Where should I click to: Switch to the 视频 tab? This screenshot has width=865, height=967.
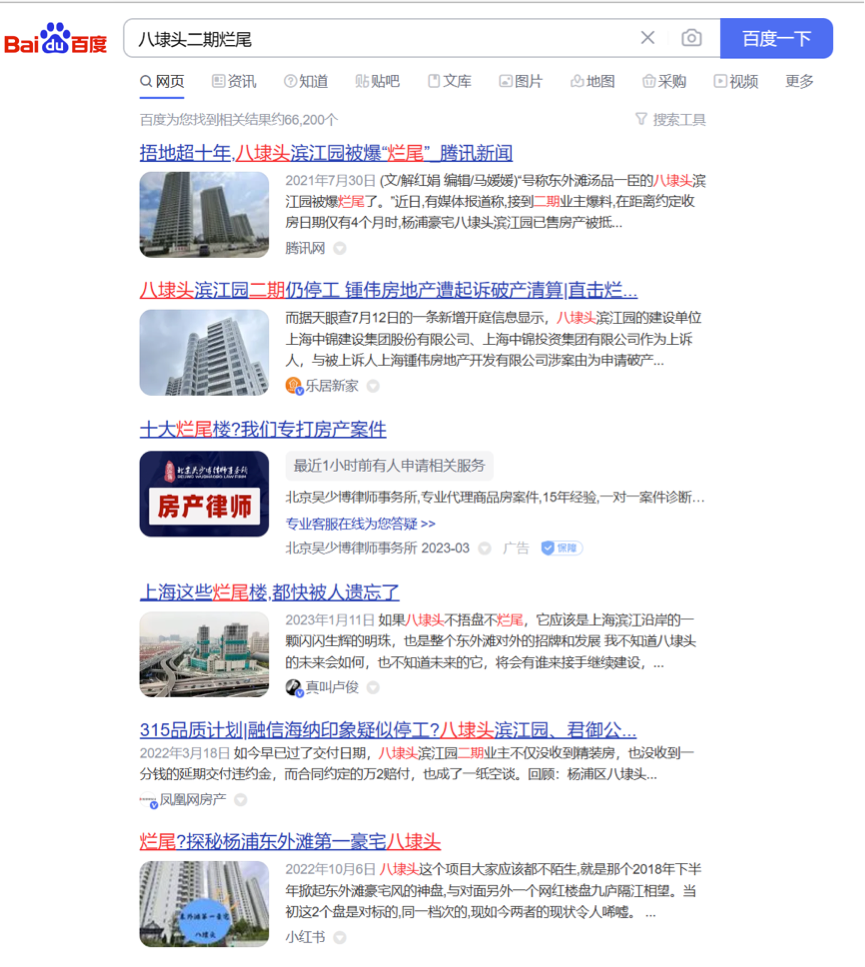click(x=736, y=81)
